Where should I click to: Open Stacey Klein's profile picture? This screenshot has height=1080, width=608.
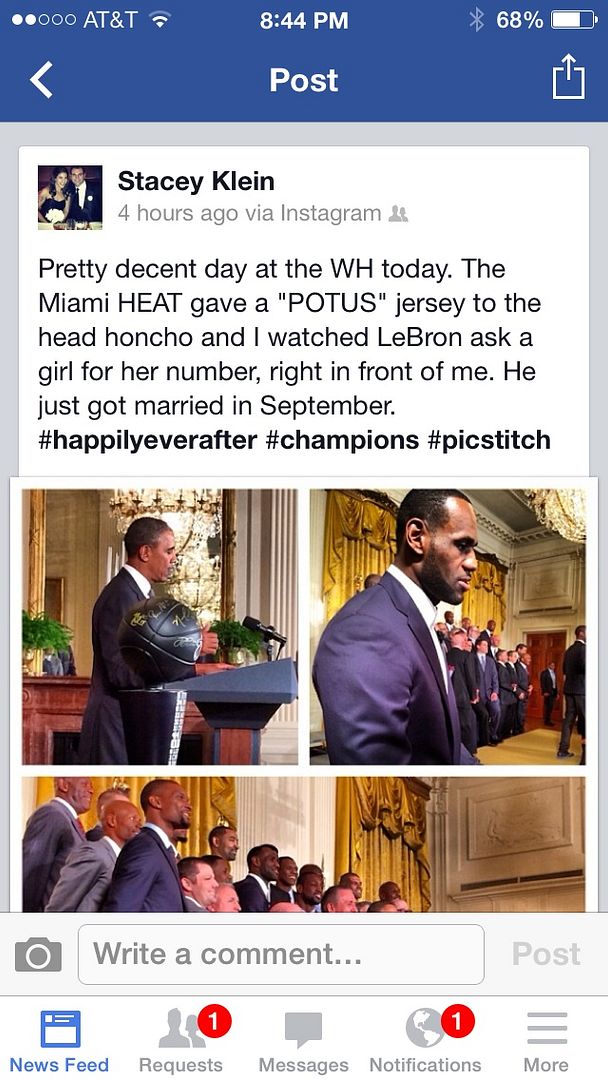70,197
